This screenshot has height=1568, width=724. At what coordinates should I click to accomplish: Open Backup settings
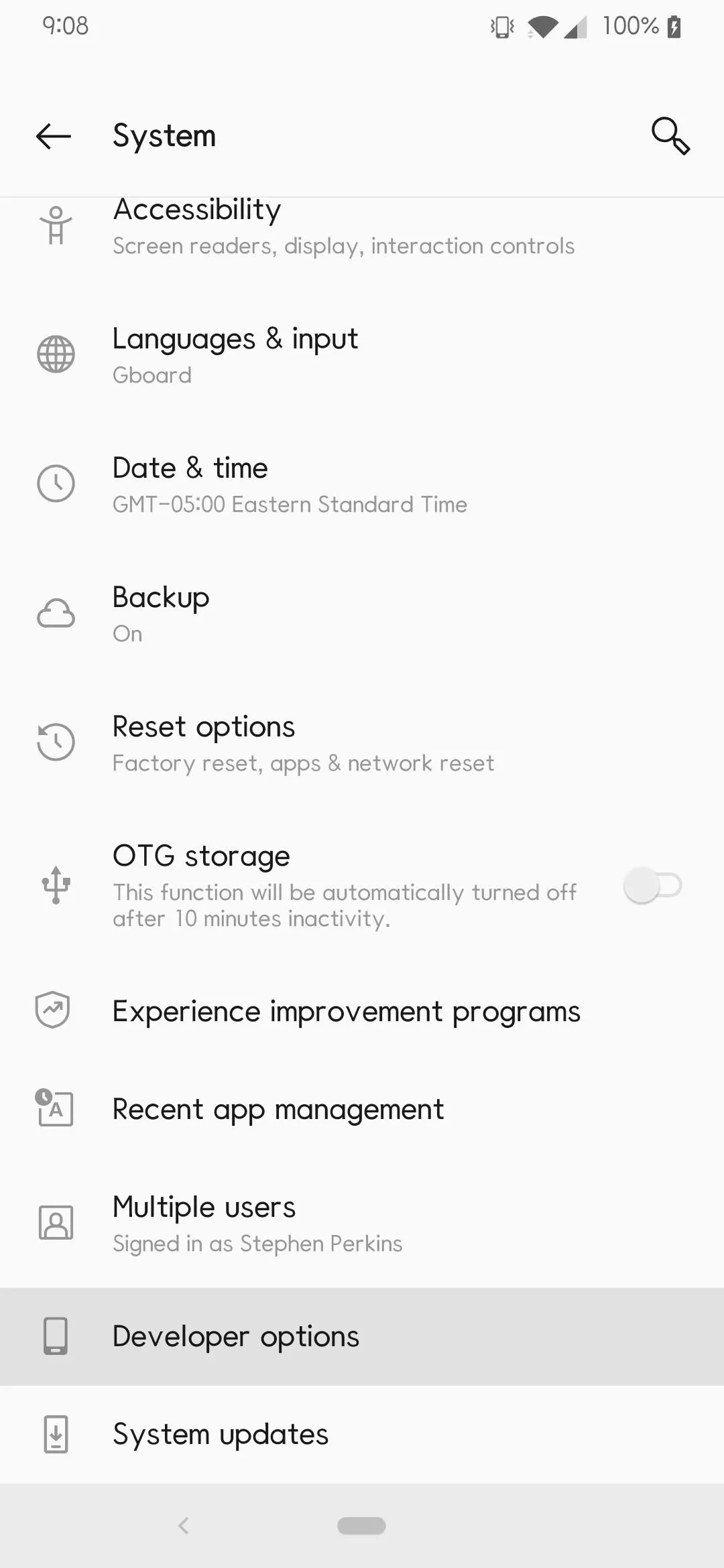coord(362,614)
